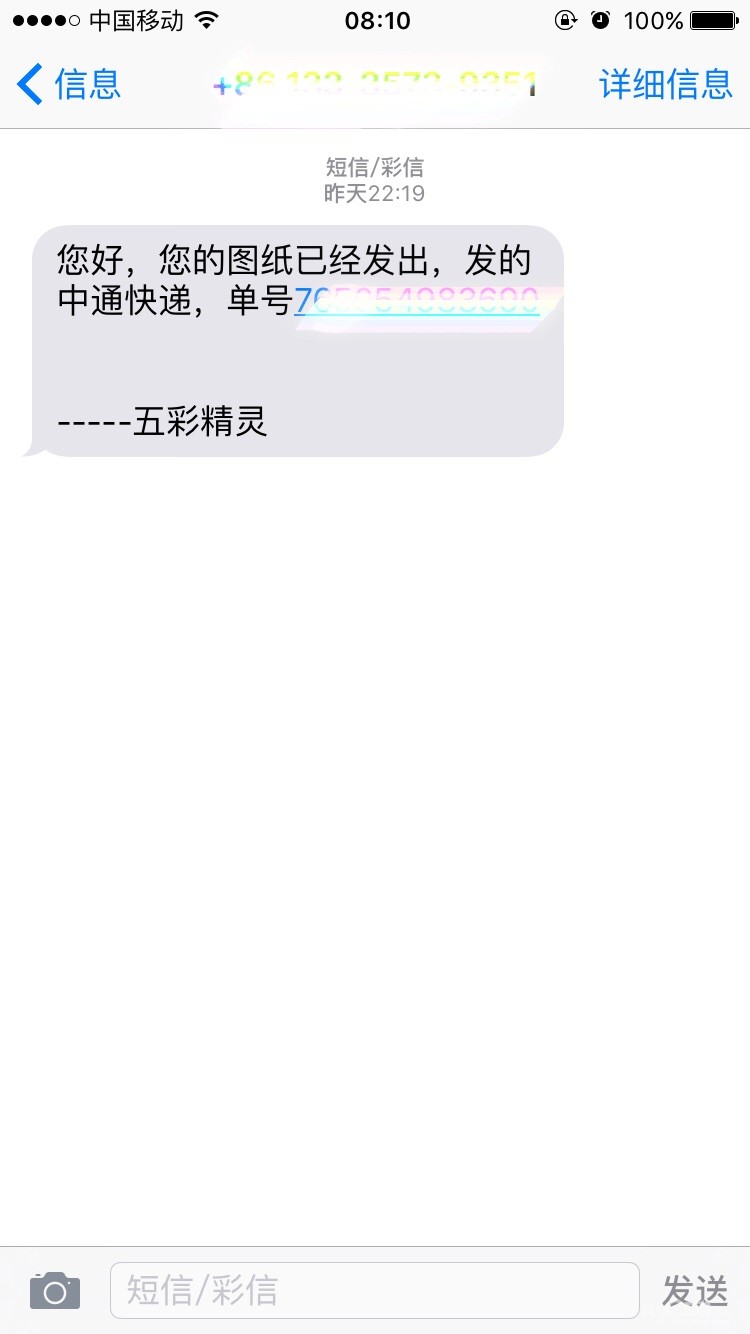Open 详细信息 for this conversation
Screen dimensions: 750x1334
[665, 84]
